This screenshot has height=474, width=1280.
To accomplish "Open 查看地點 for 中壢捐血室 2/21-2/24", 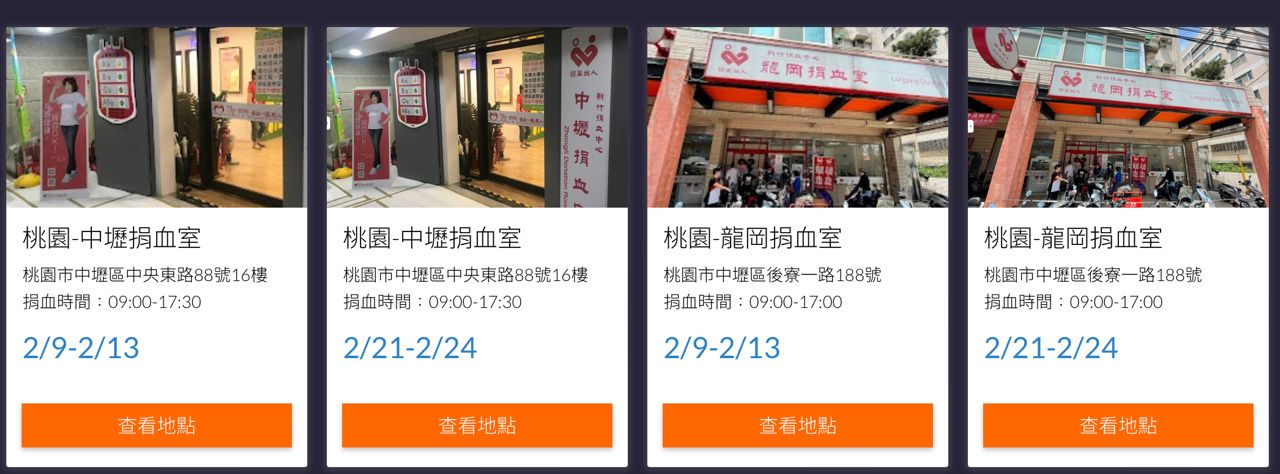I will [x=477, y=425].
